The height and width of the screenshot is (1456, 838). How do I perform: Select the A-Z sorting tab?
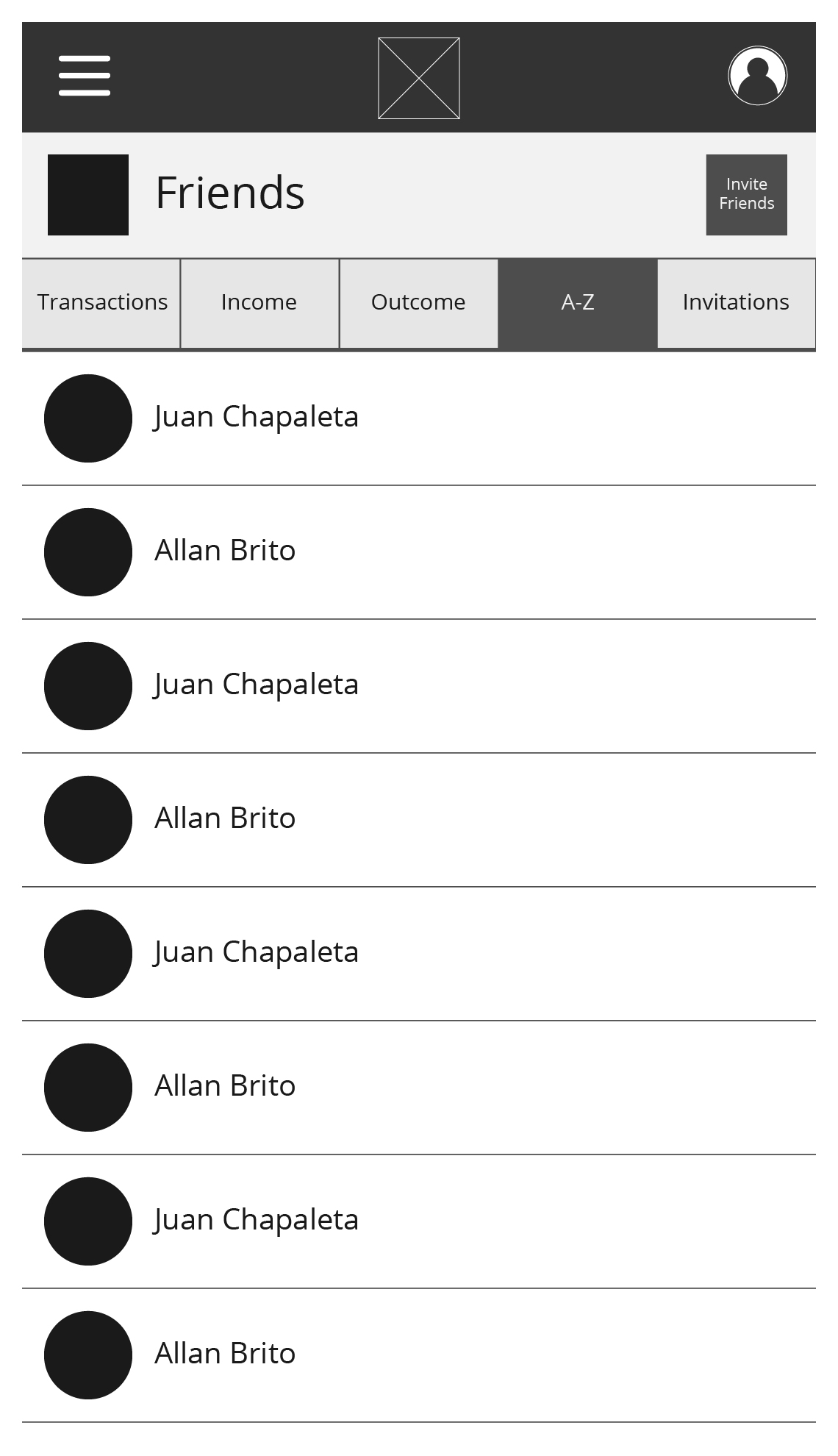click(578, 303)
